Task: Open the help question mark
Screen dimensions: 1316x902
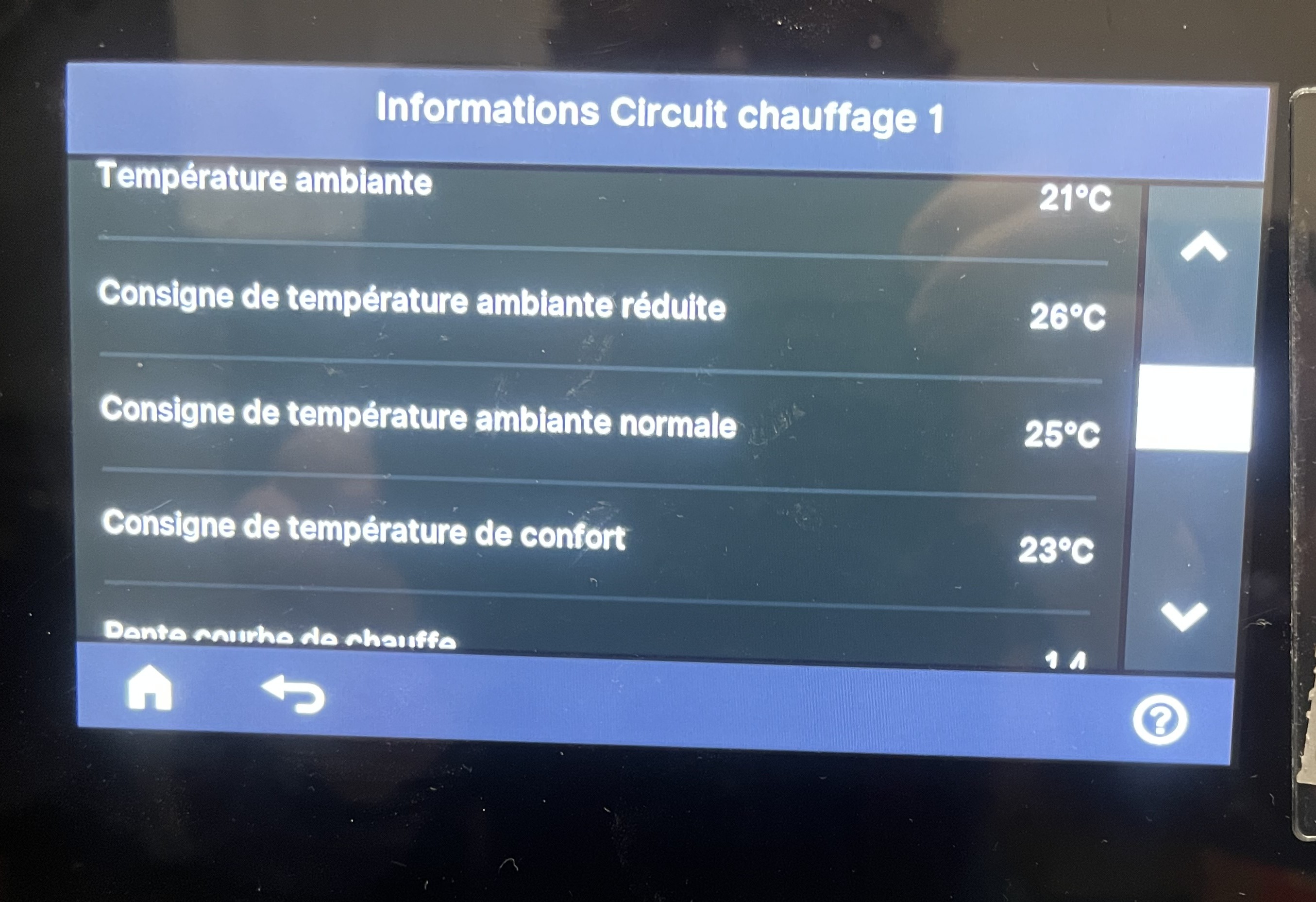Action: point(1160,719)
